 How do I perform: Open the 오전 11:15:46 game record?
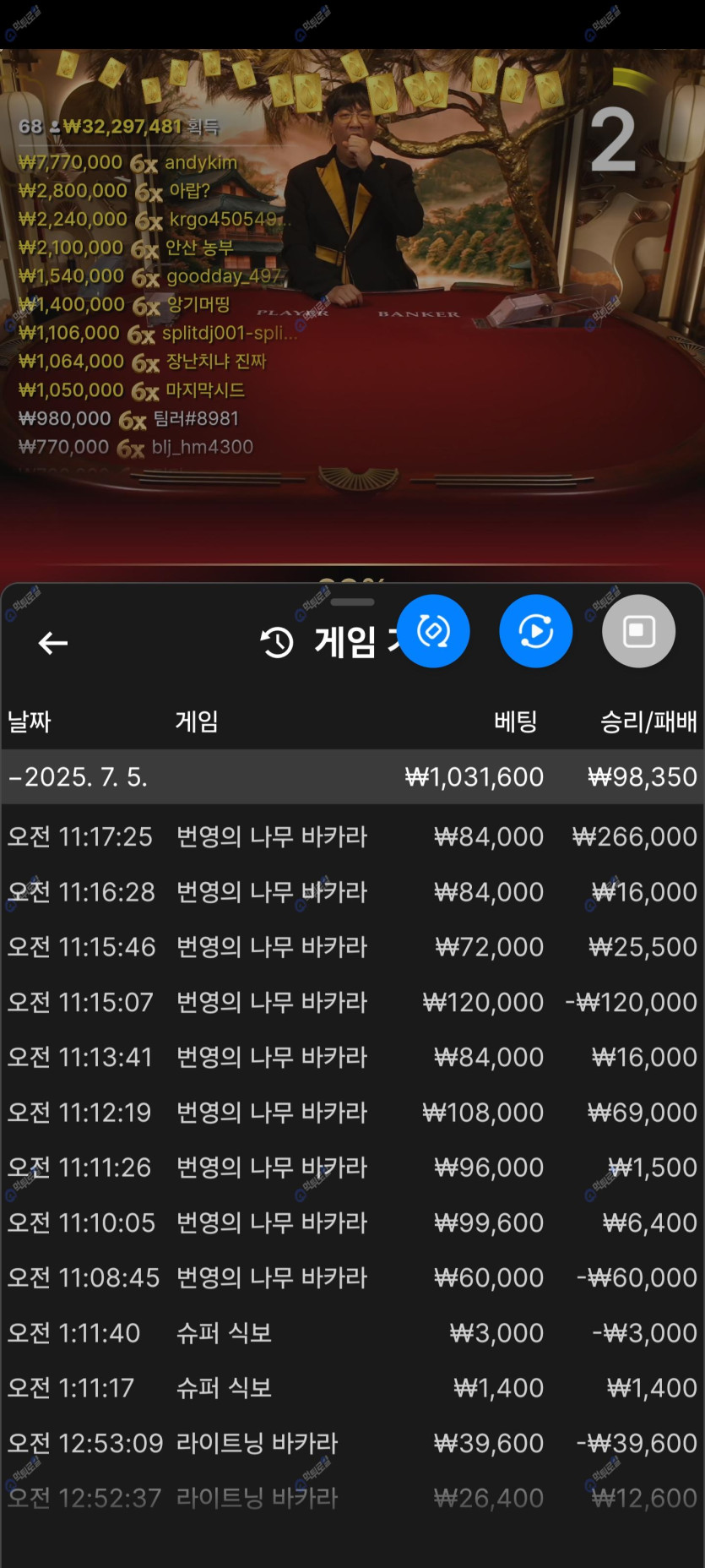pos(352,946)
